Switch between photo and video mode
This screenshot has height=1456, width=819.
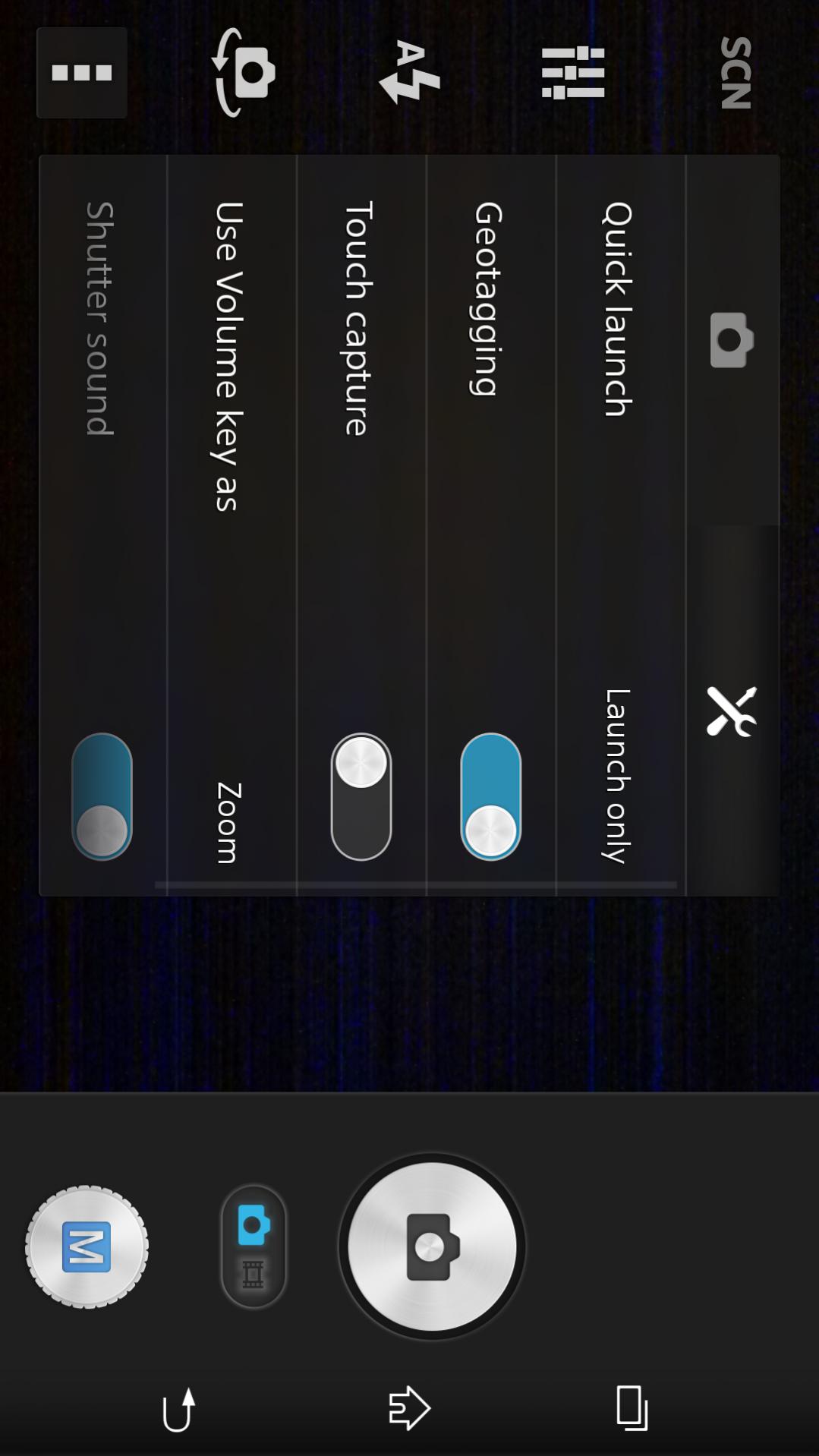point(254,1246)
